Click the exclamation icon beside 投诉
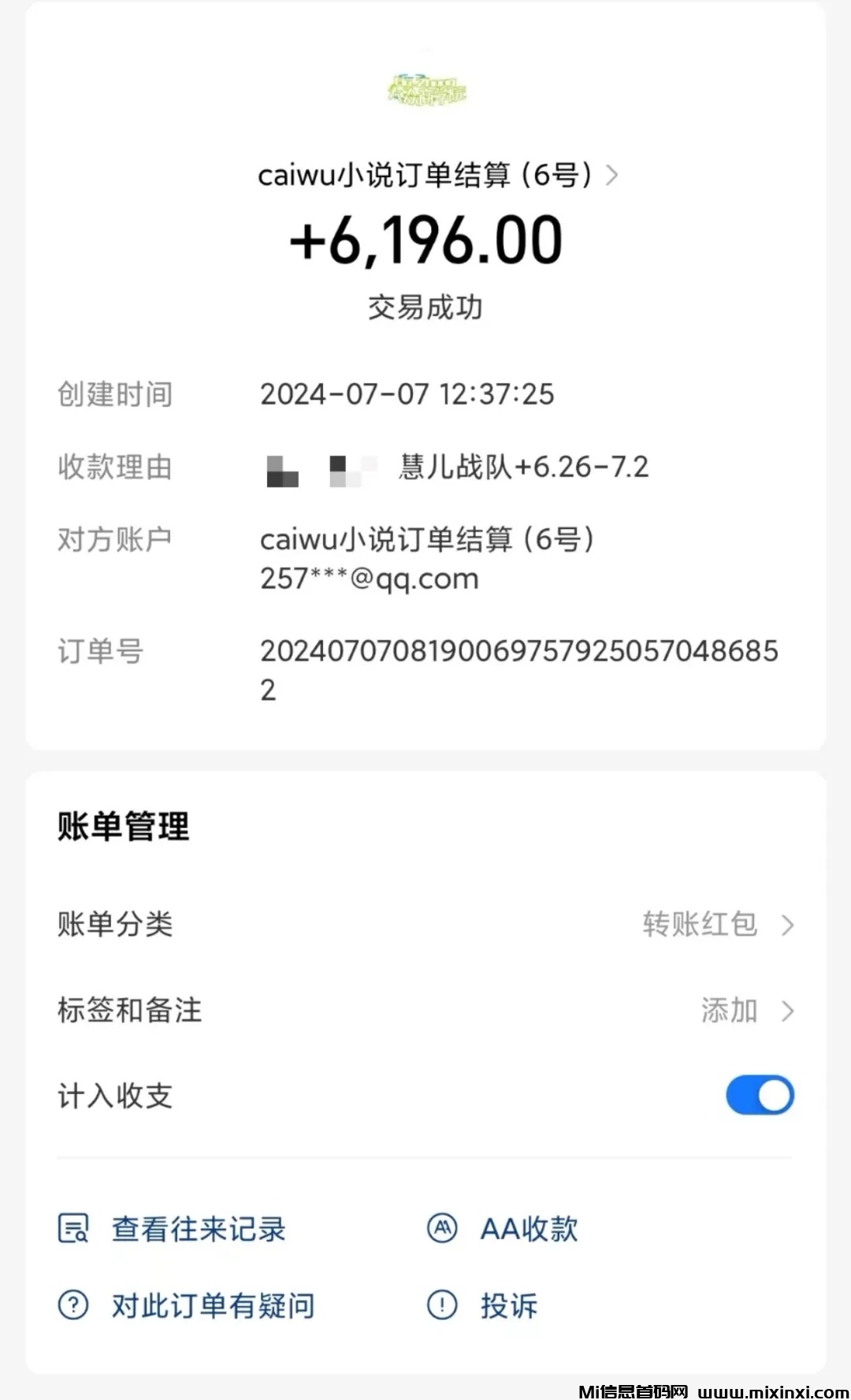Image resolution: width=851 pixels, height=1400 pixels. pyautogui.click(x=442, y=1305)
